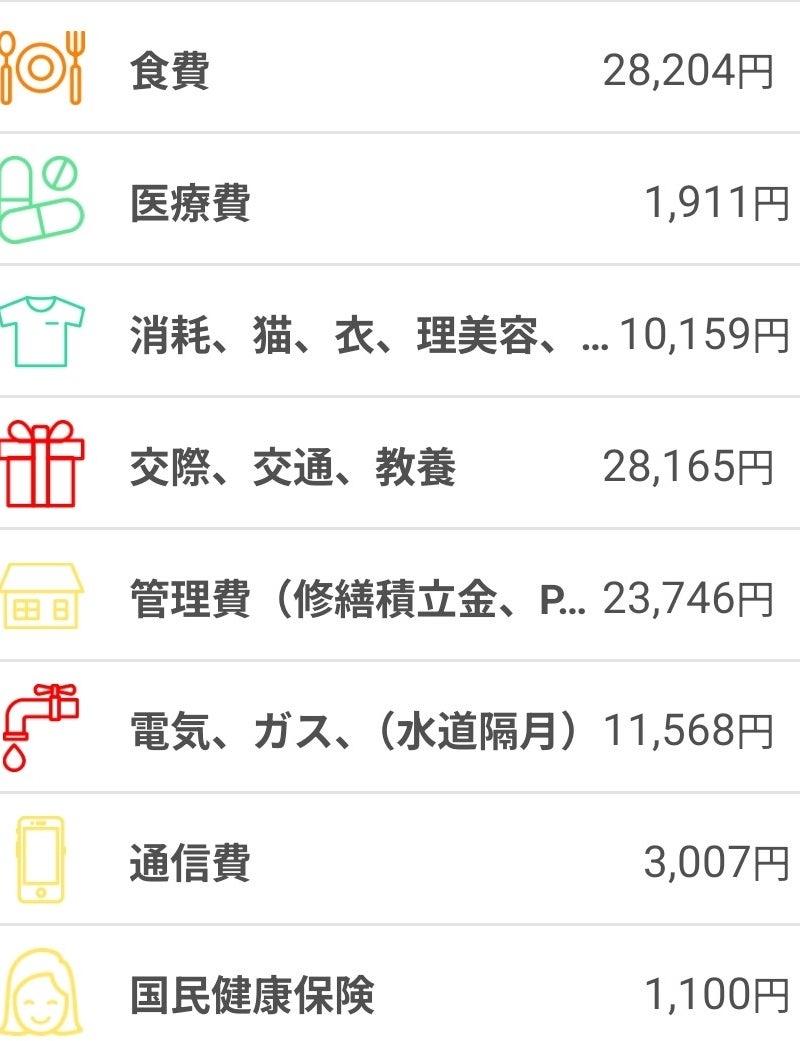
Task: View the 消耗、猫、衣、理美容 category
Action: coord(400,335)
